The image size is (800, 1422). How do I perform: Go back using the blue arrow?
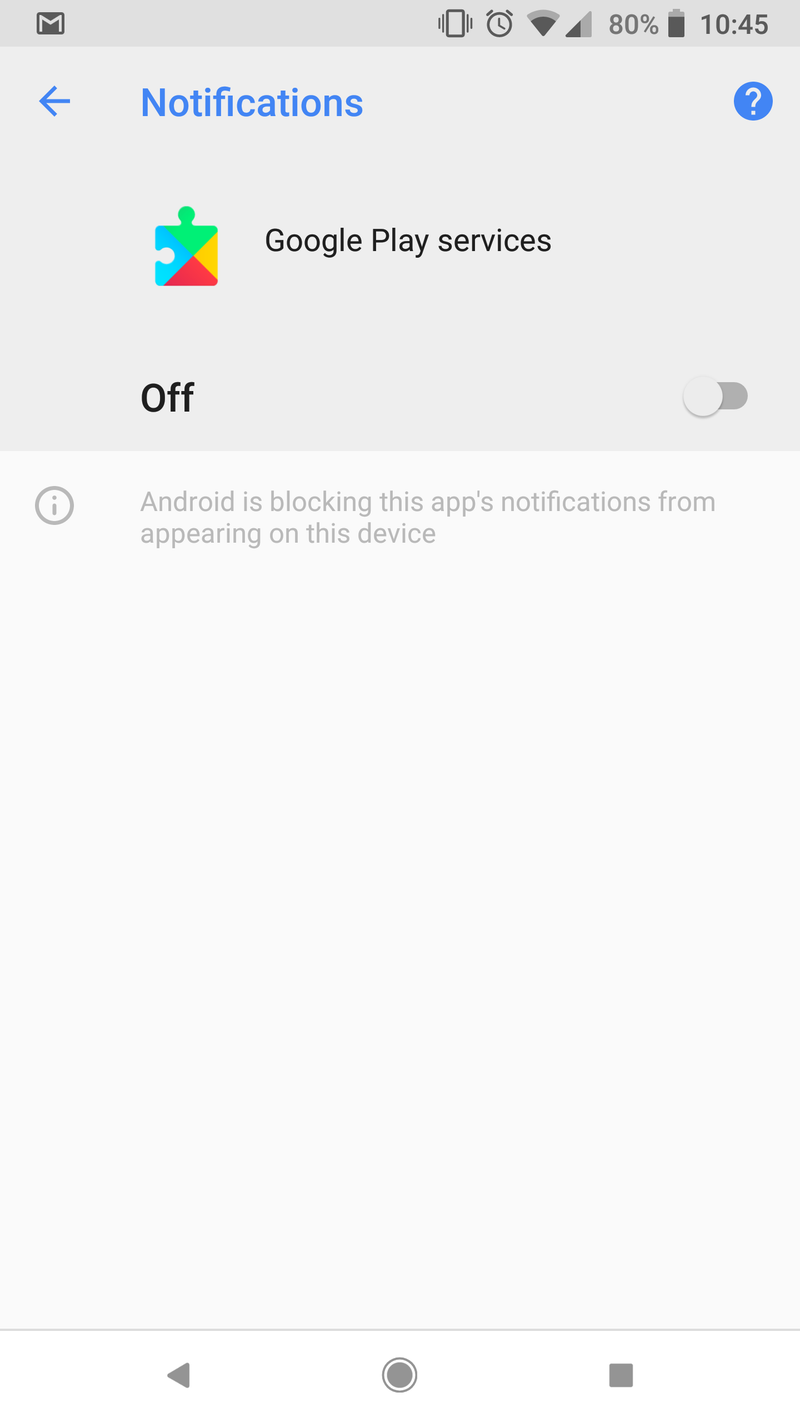pyautogui.click(x=54, y=101)
